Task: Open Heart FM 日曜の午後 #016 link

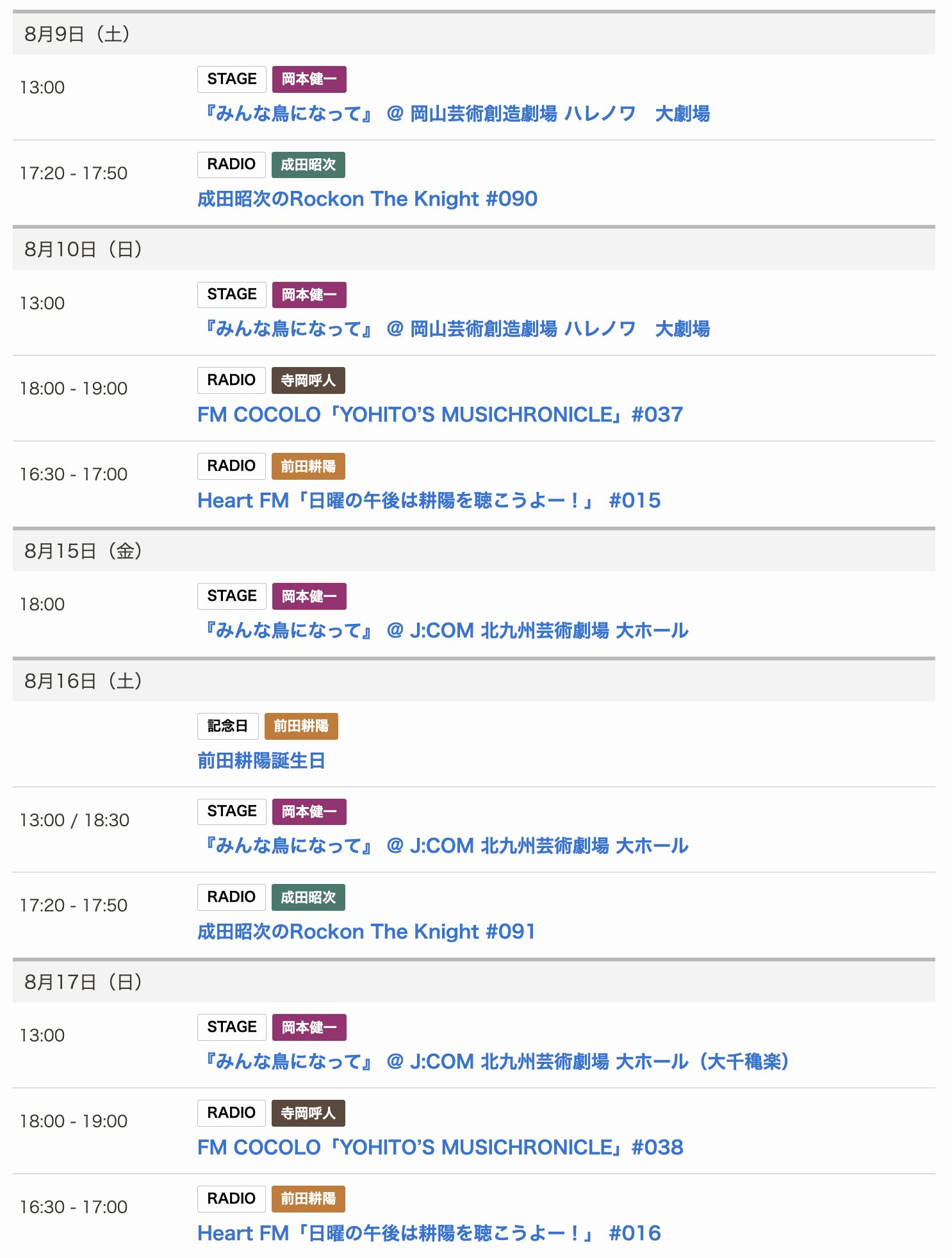Action: (429, 1234)
